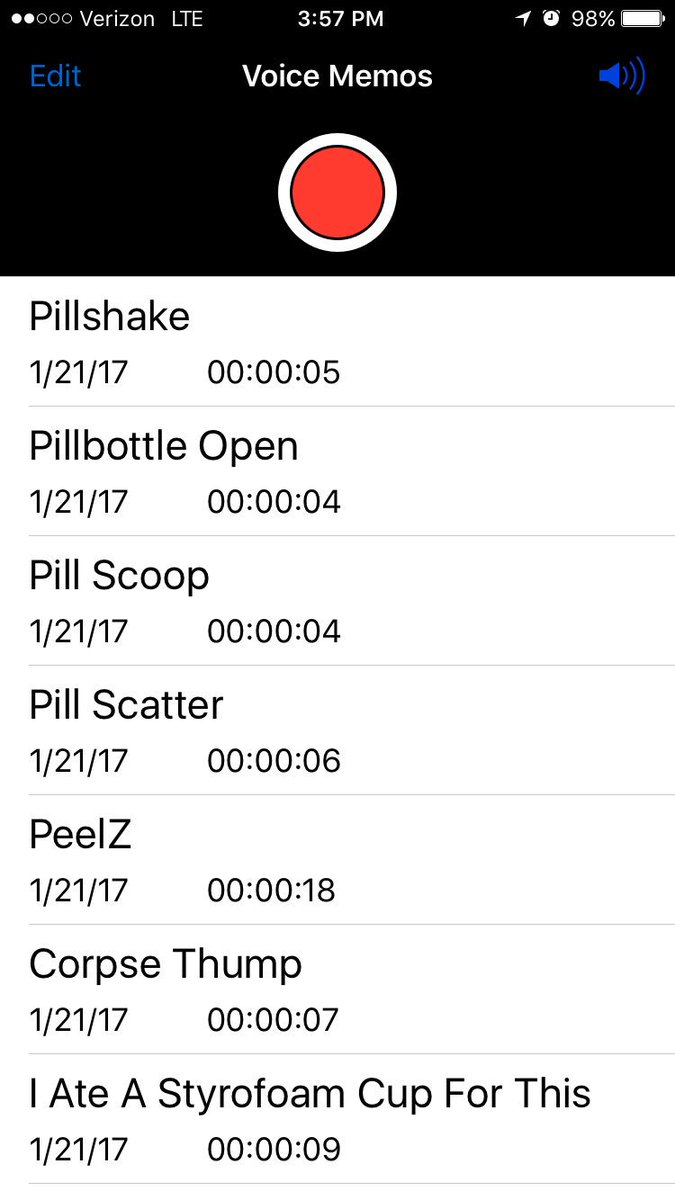Open the PeelZ voice memo
Screen dimensions: 675x1200
(x=337, y=860)
